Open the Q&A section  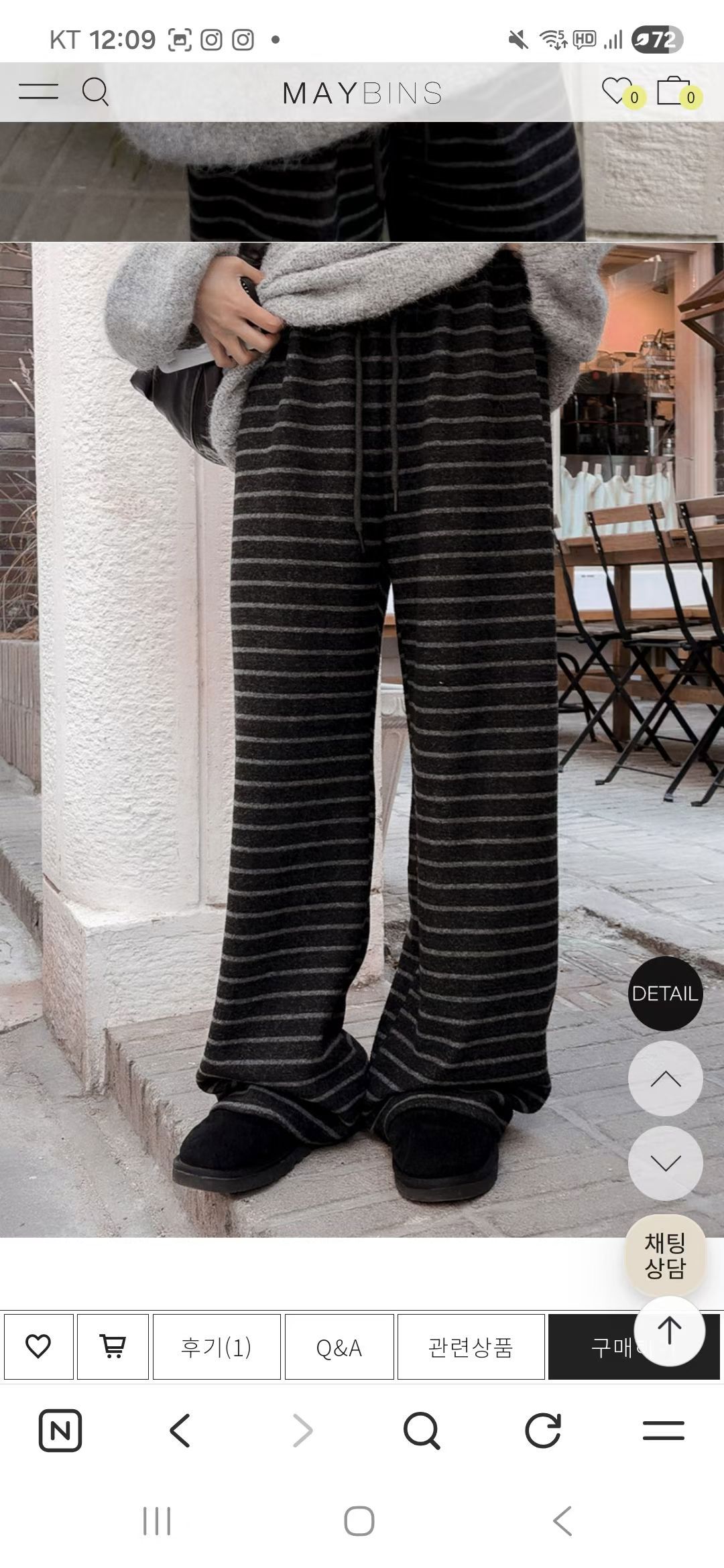point(339,1347)
